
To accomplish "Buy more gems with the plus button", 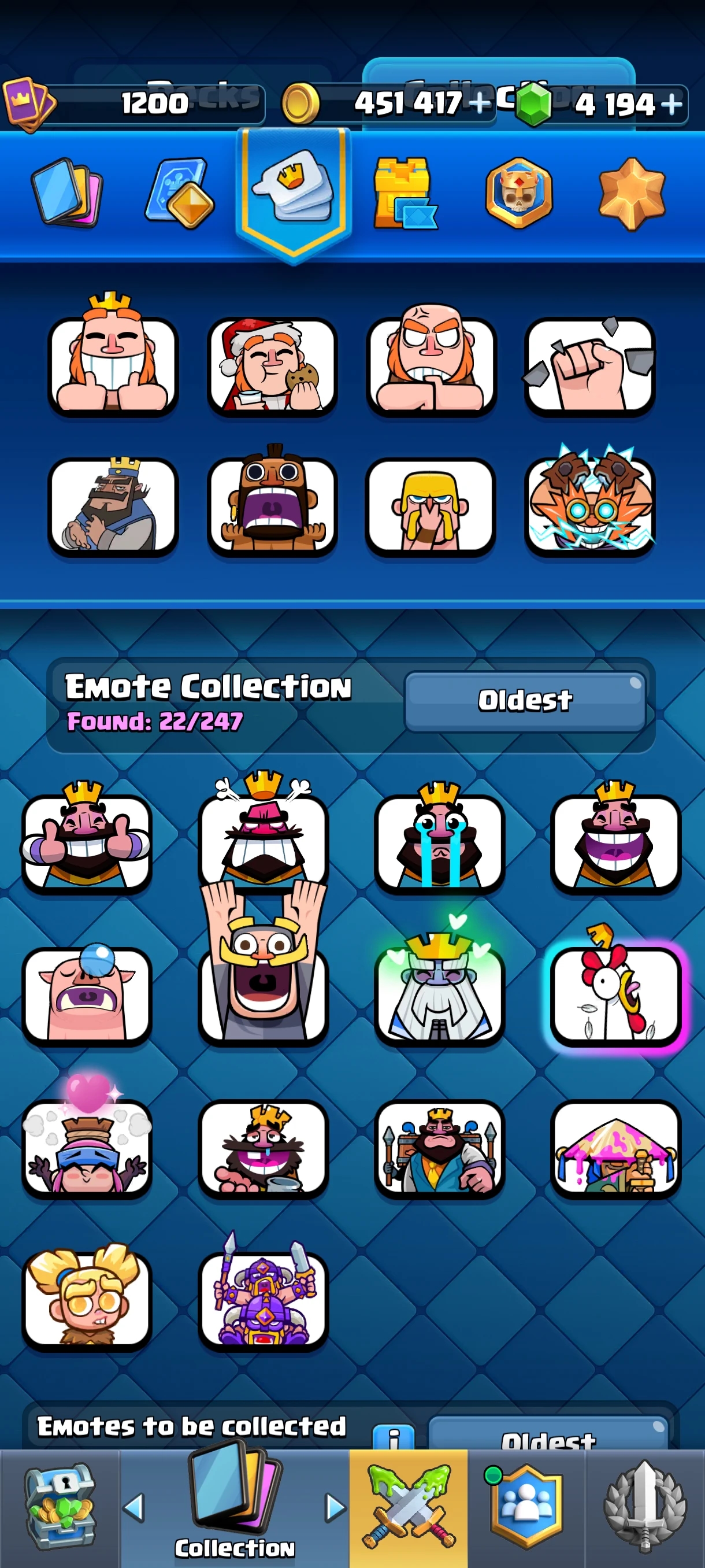I will coord(671,104).
